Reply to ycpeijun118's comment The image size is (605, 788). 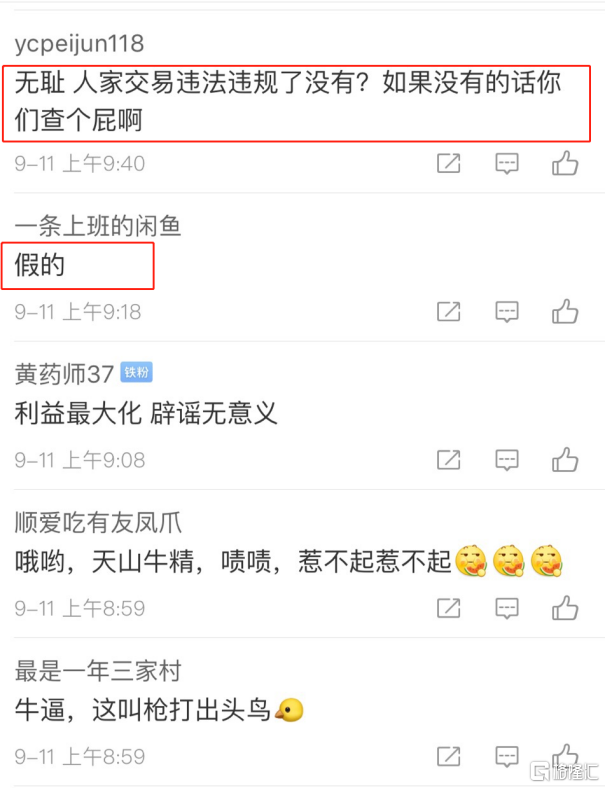click(x=507, y=163)
